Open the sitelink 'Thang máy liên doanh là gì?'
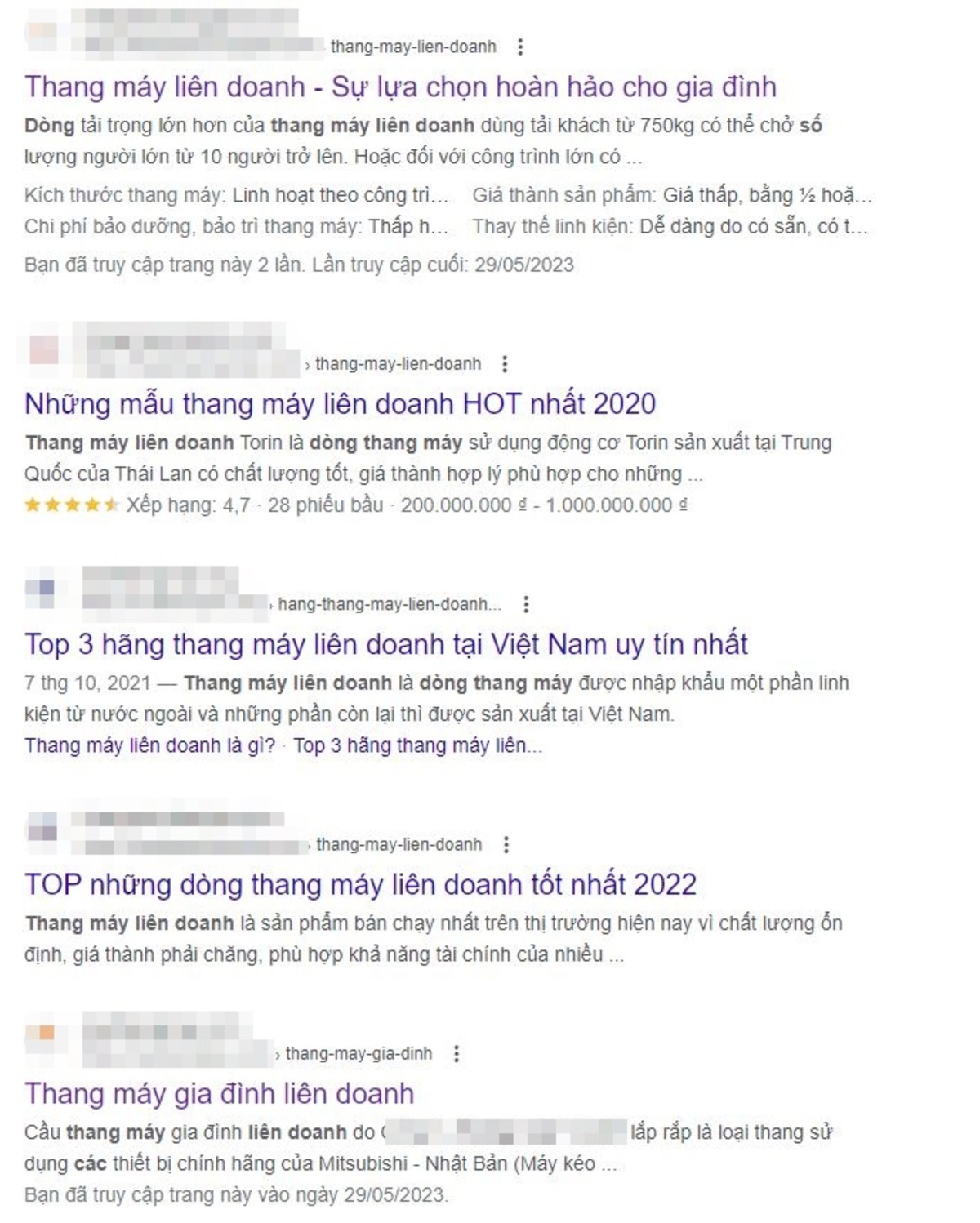Screen dimensions: 980x1223 149,745
